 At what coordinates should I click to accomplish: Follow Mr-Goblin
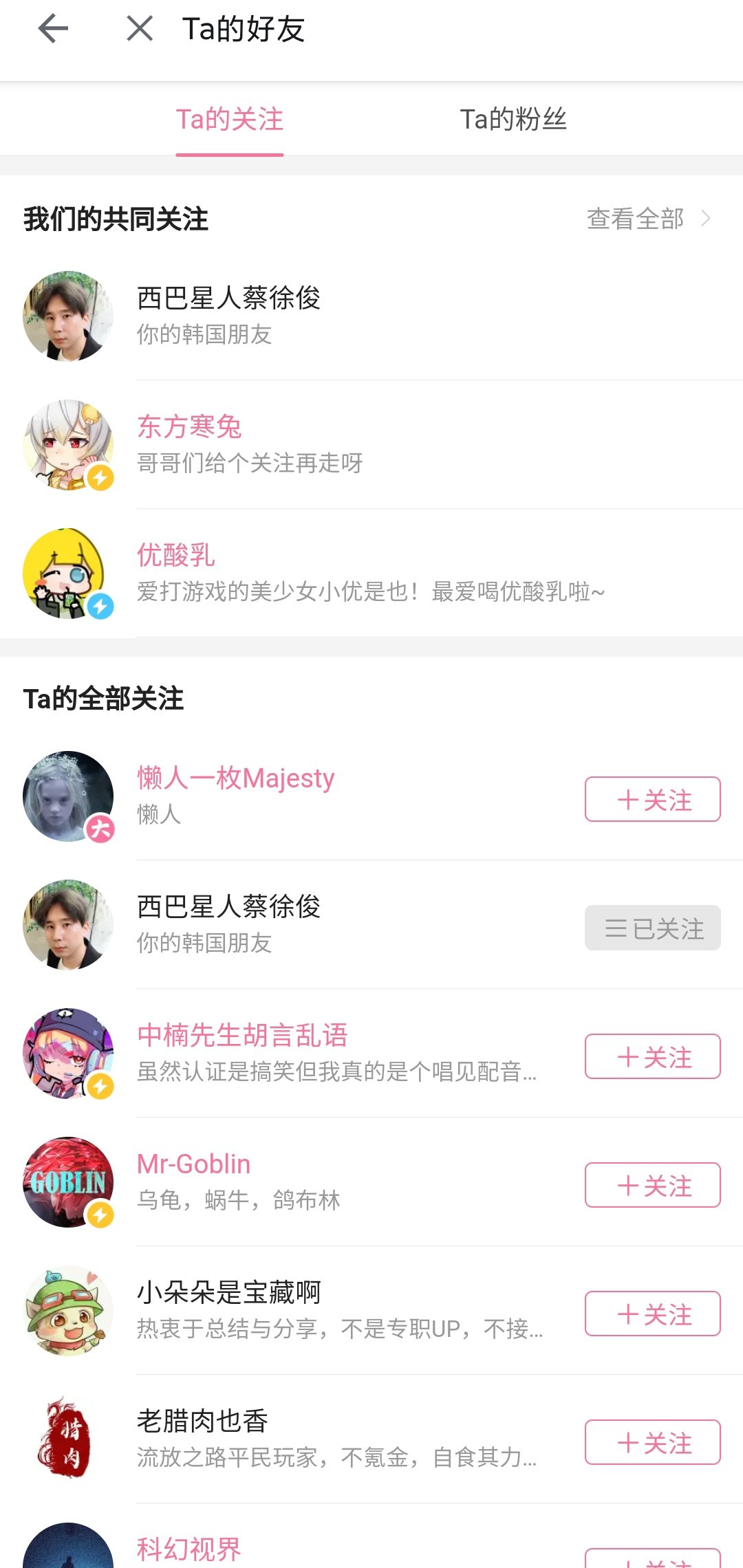tap(652, 1185)
